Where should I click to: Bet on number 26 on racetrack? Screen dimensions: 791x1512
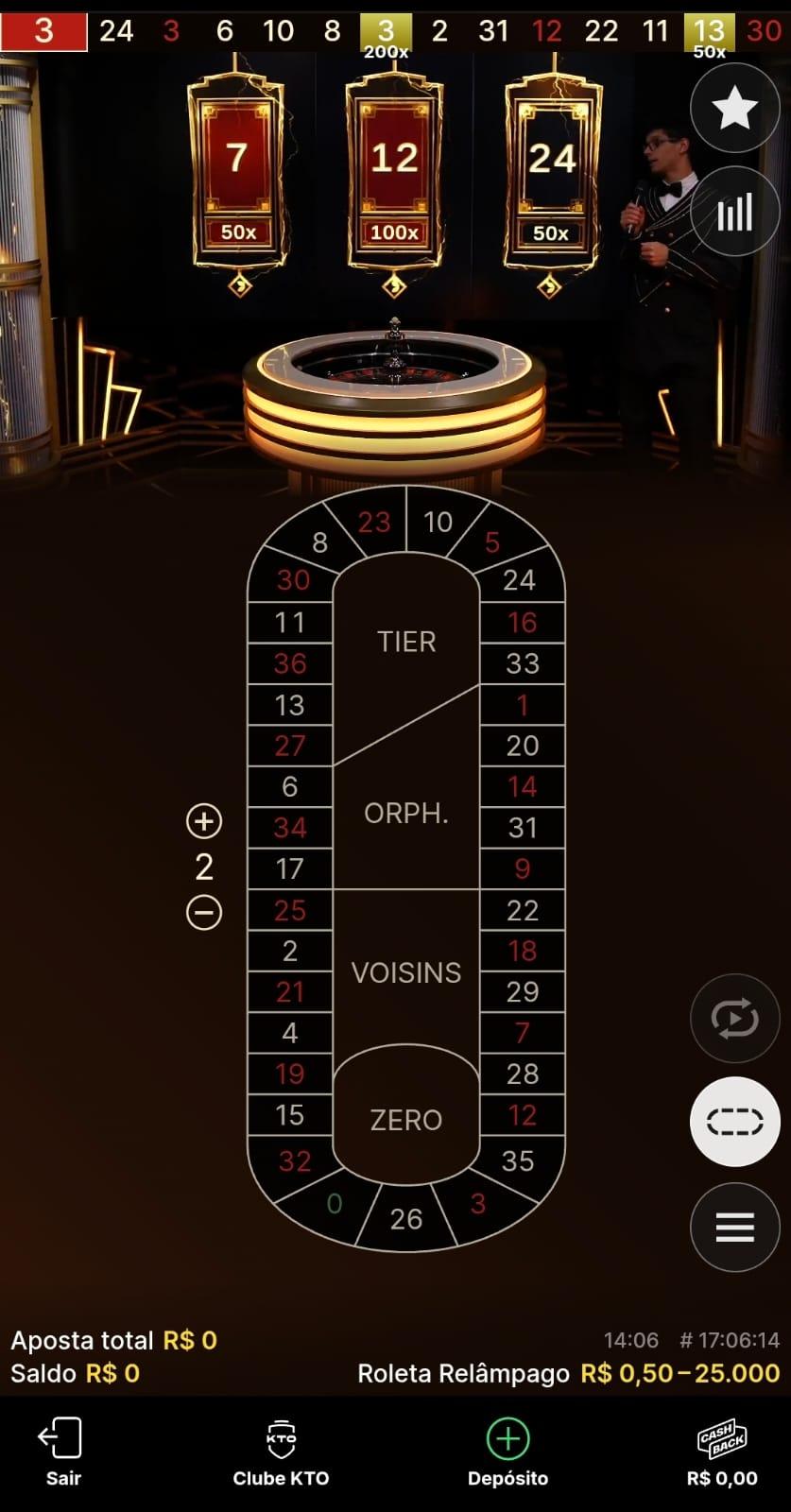(405, 1219)
